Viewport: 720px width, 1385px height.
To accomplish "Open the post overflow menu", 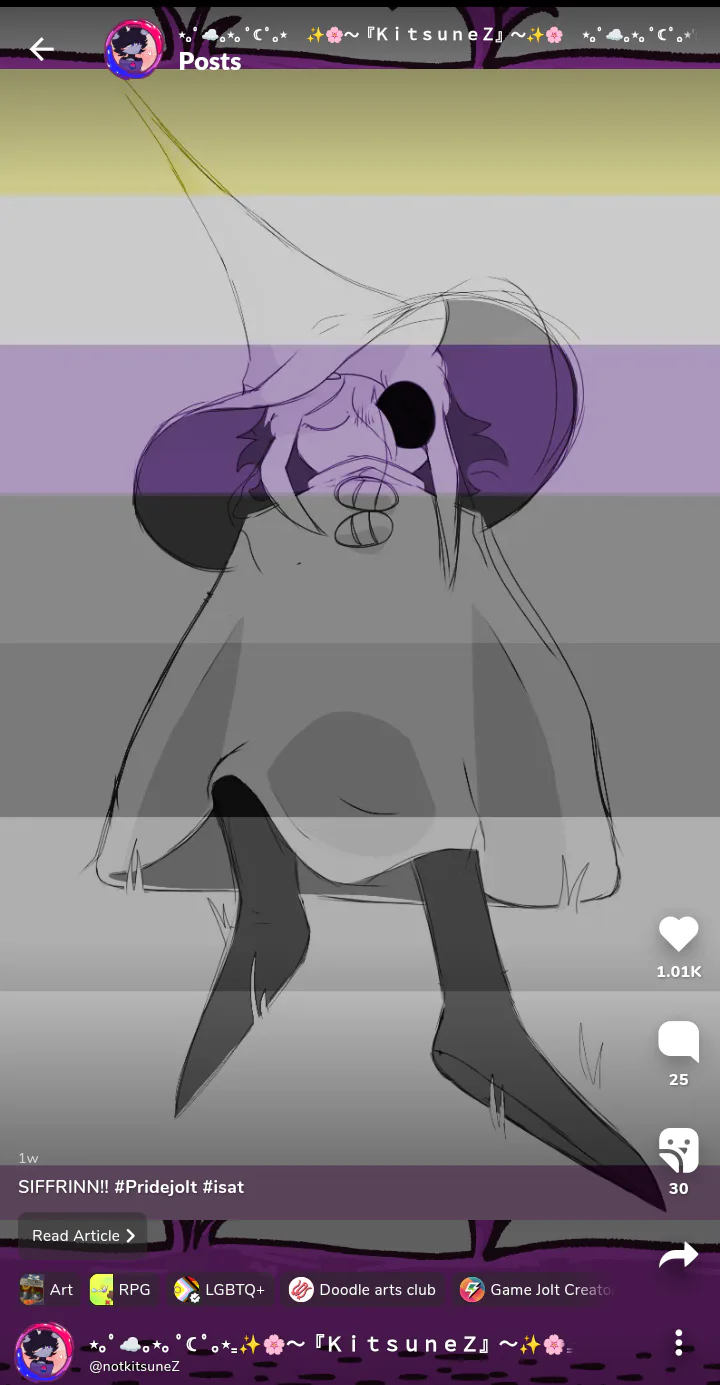I will 679,1343.
